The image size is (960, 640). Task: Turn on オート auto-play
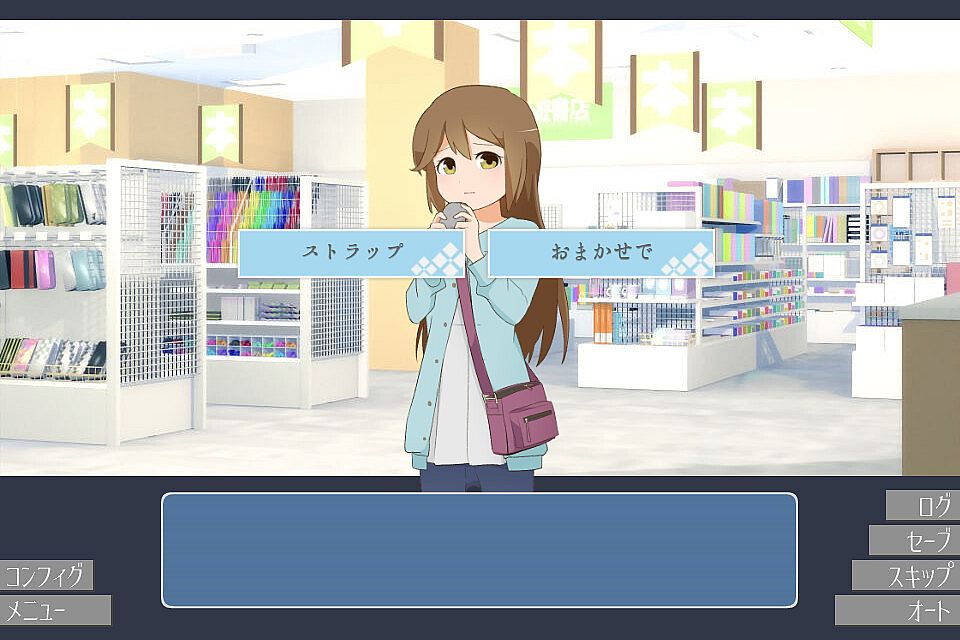coord(897,610)
